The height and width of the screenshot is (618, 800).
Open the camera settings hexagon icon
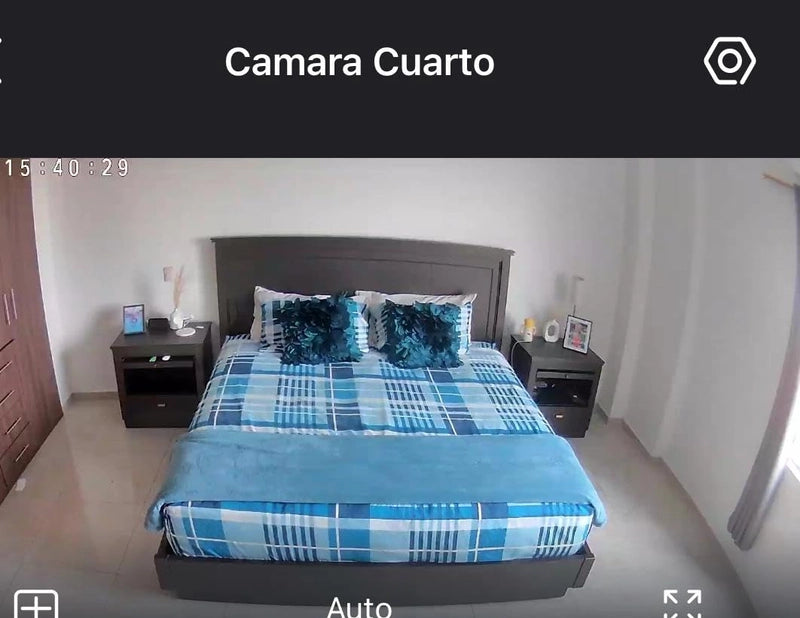[x=729, y=62]
